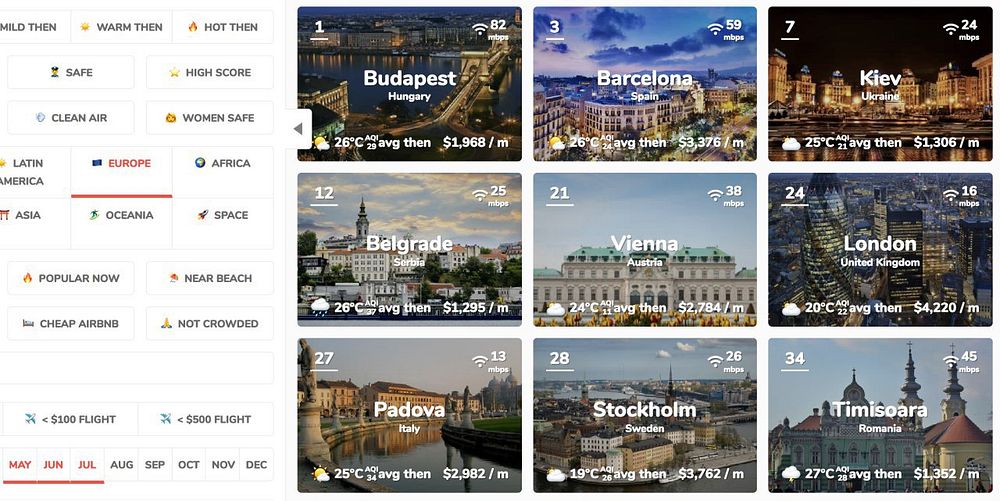Image resolution: width=1000 pixels, height=501 pixels.
Task: Open the Barcelona city card
Action: coord(645,84)
